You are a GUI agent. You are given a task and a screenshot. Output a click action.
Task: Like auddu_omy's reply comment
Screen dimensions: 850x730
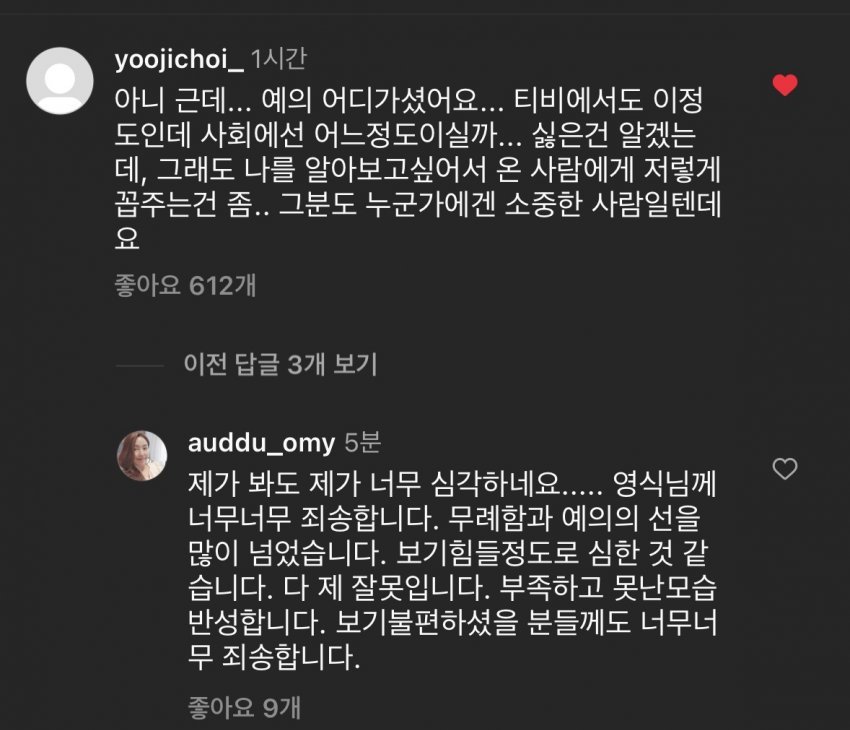[x=786, y=468]
